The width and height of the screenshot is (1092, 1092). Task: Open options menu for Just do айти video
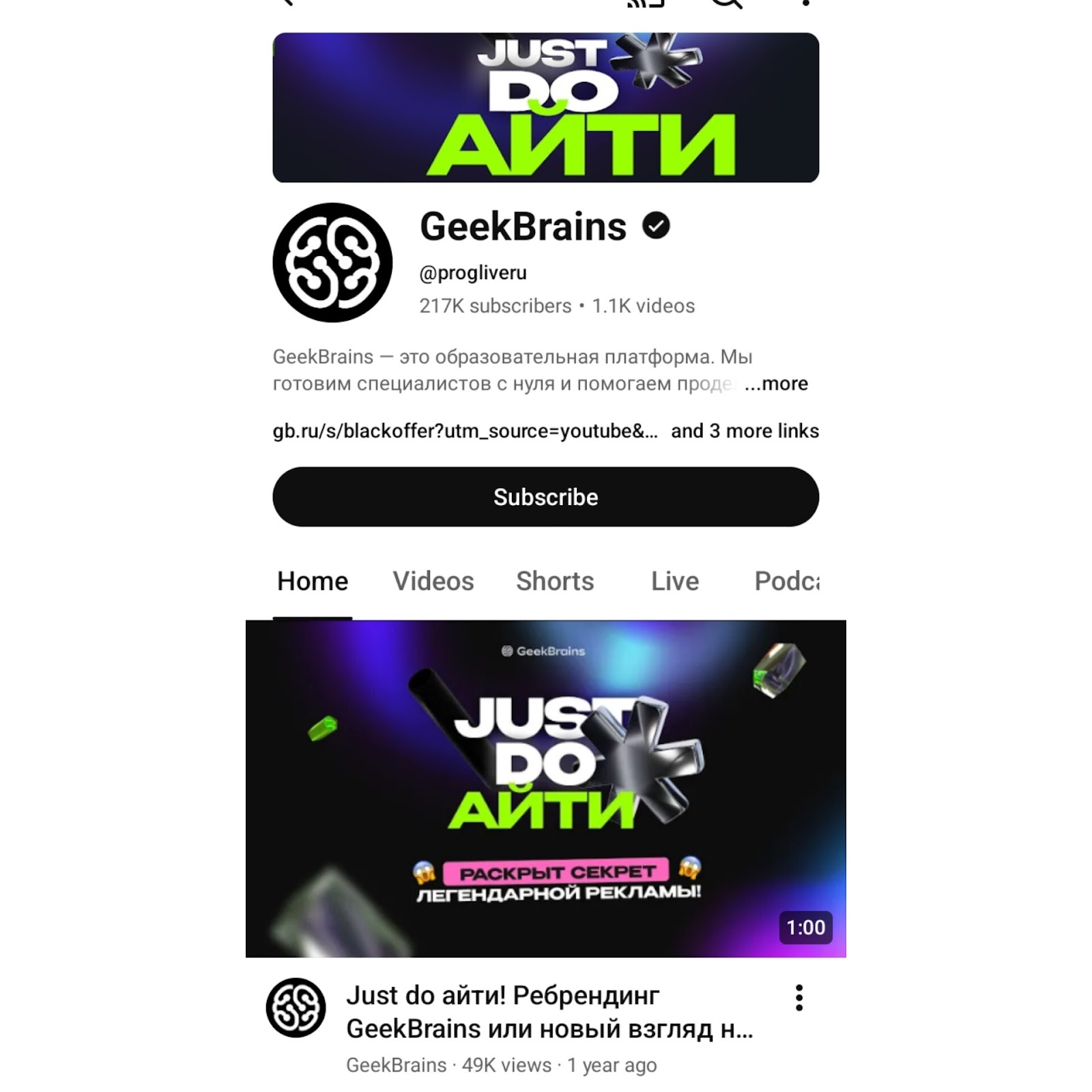click(x=799, y=998)
